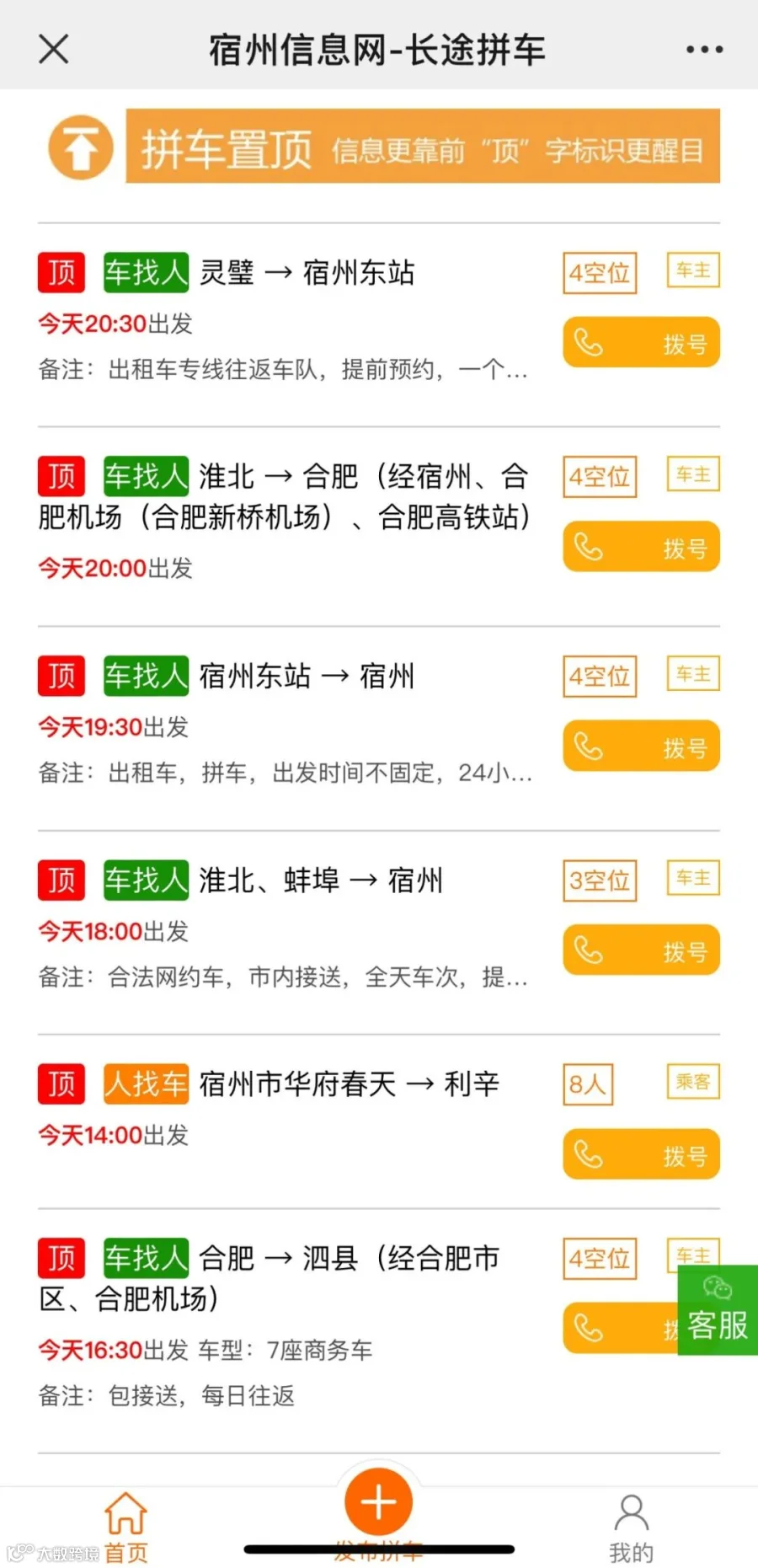The image size is (758, 1568).
Task: Switch to the 首页 tab
Action: click(126, 1527)
